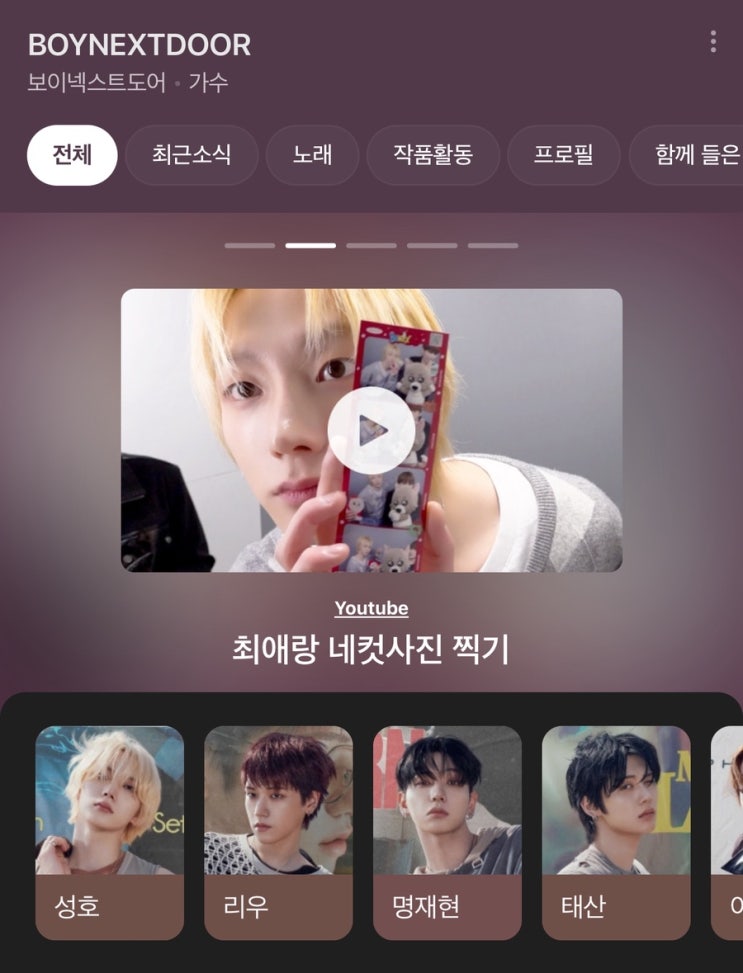This screenshot has height=973, width=743.
Task: Play the 최애랑 네컷사진 찍기 video
Action: click(371, 430)
